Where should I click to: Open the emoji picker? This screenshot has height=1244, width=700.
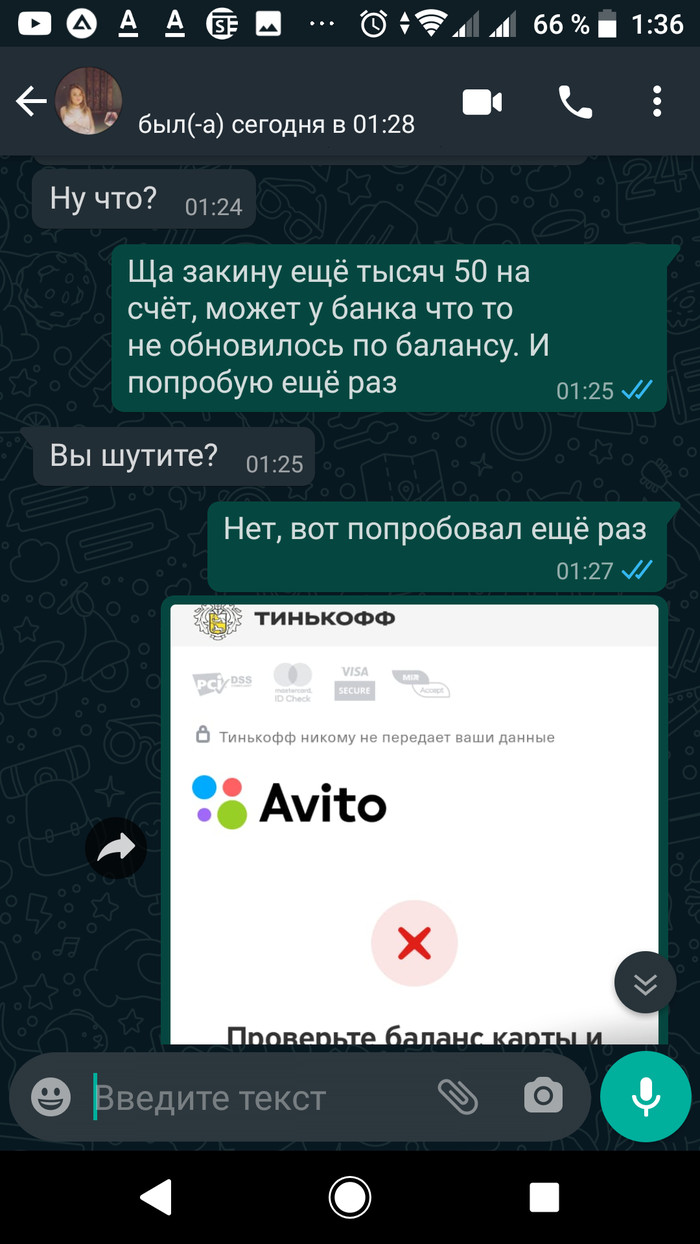pos(51,1098)
